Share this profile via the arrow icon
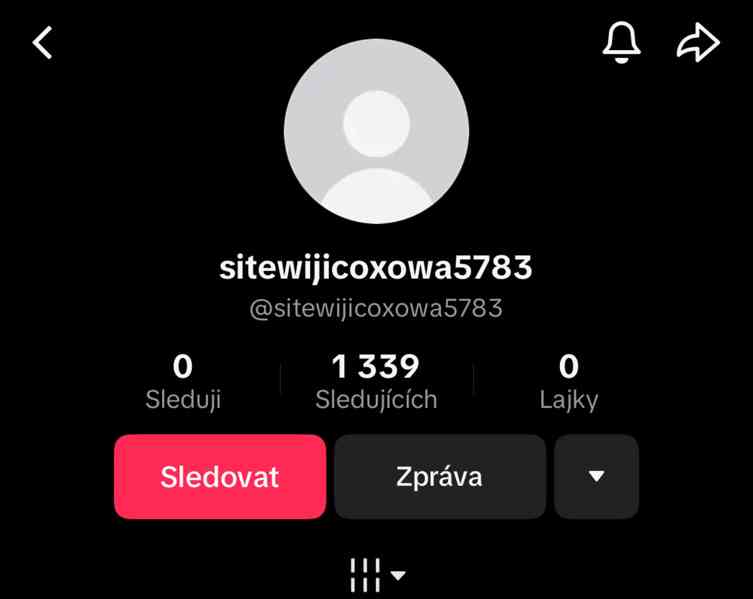Screen dimensions: 753x599 tap(698, 43)
